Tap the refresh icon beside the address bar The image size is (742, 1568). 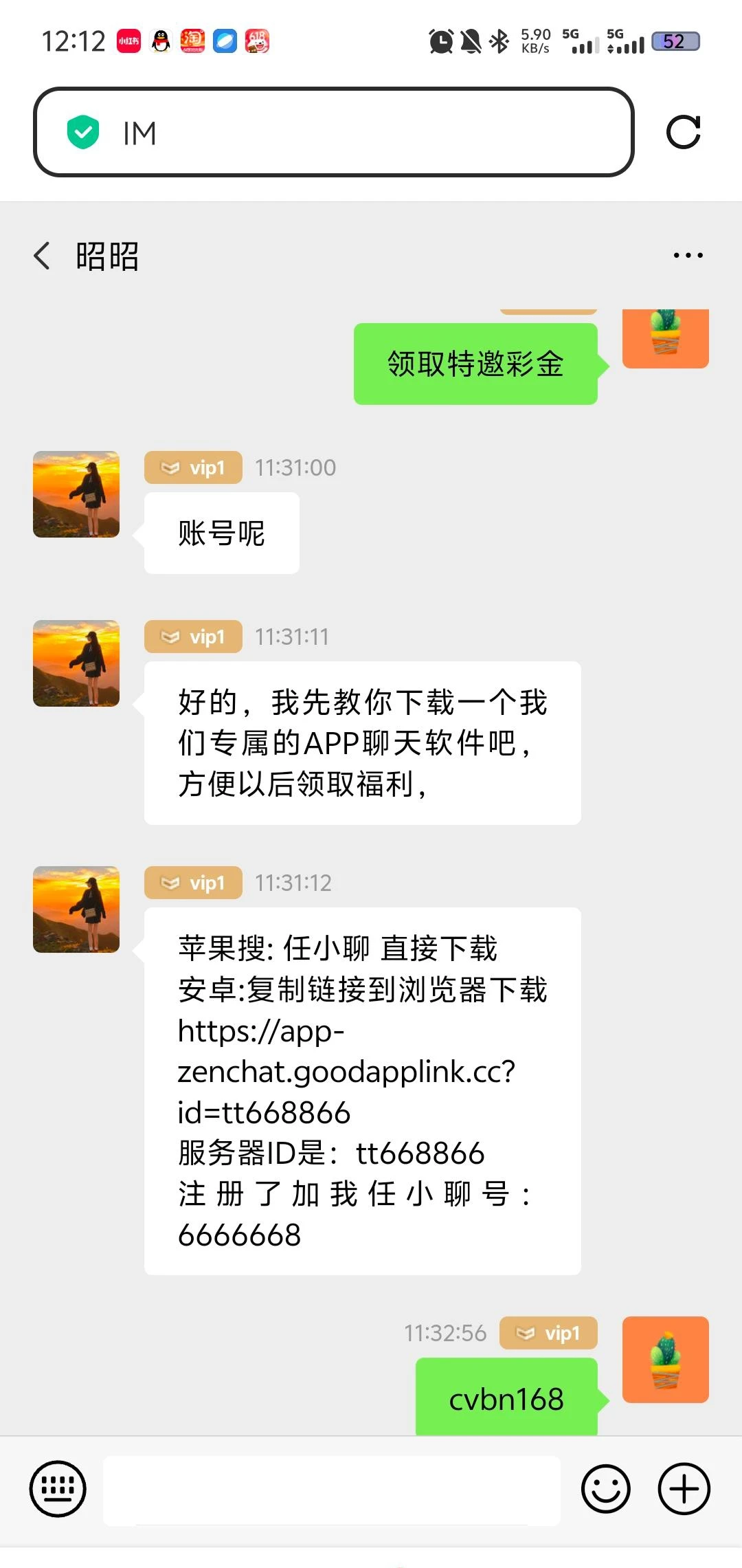[684, 132]
